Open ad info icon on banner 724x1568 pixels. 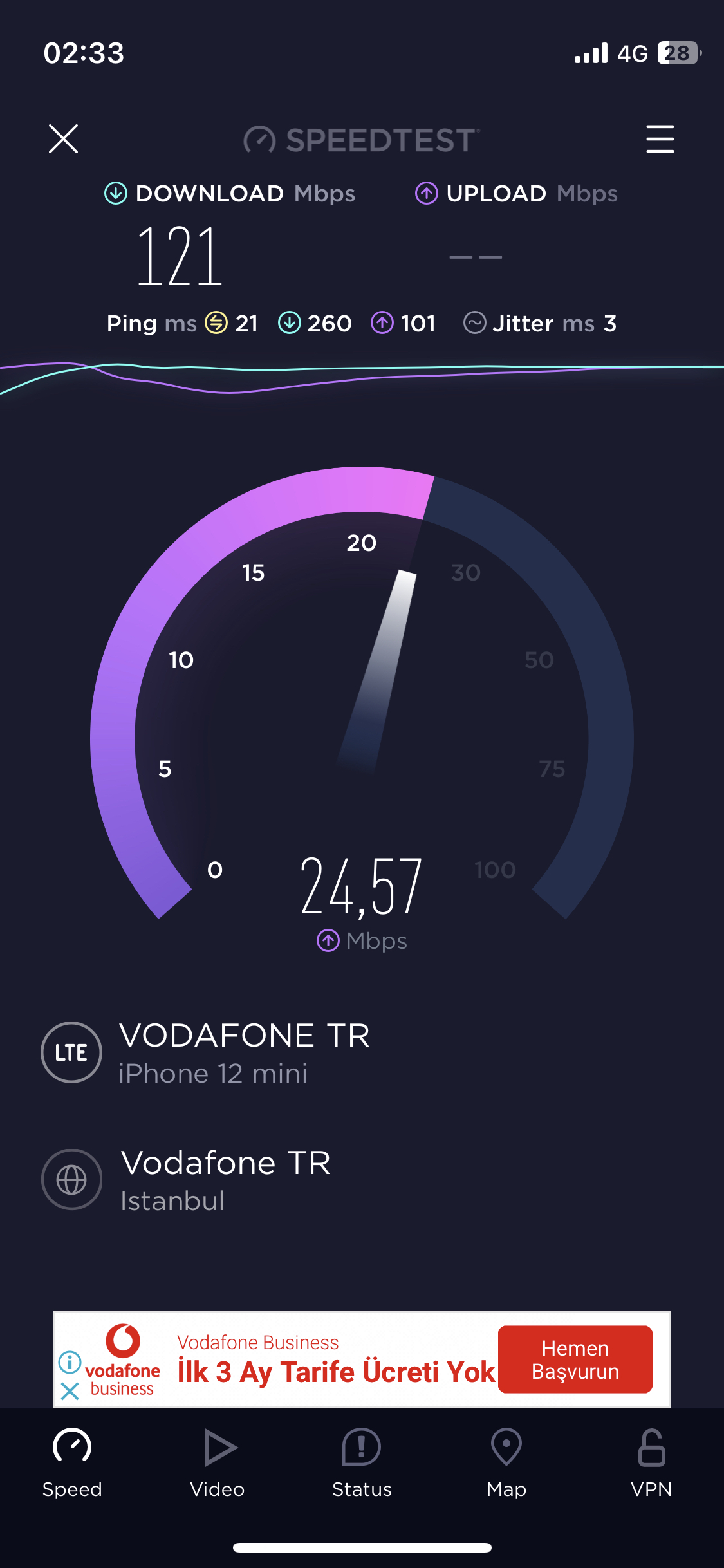click(x=70, y=1362)
